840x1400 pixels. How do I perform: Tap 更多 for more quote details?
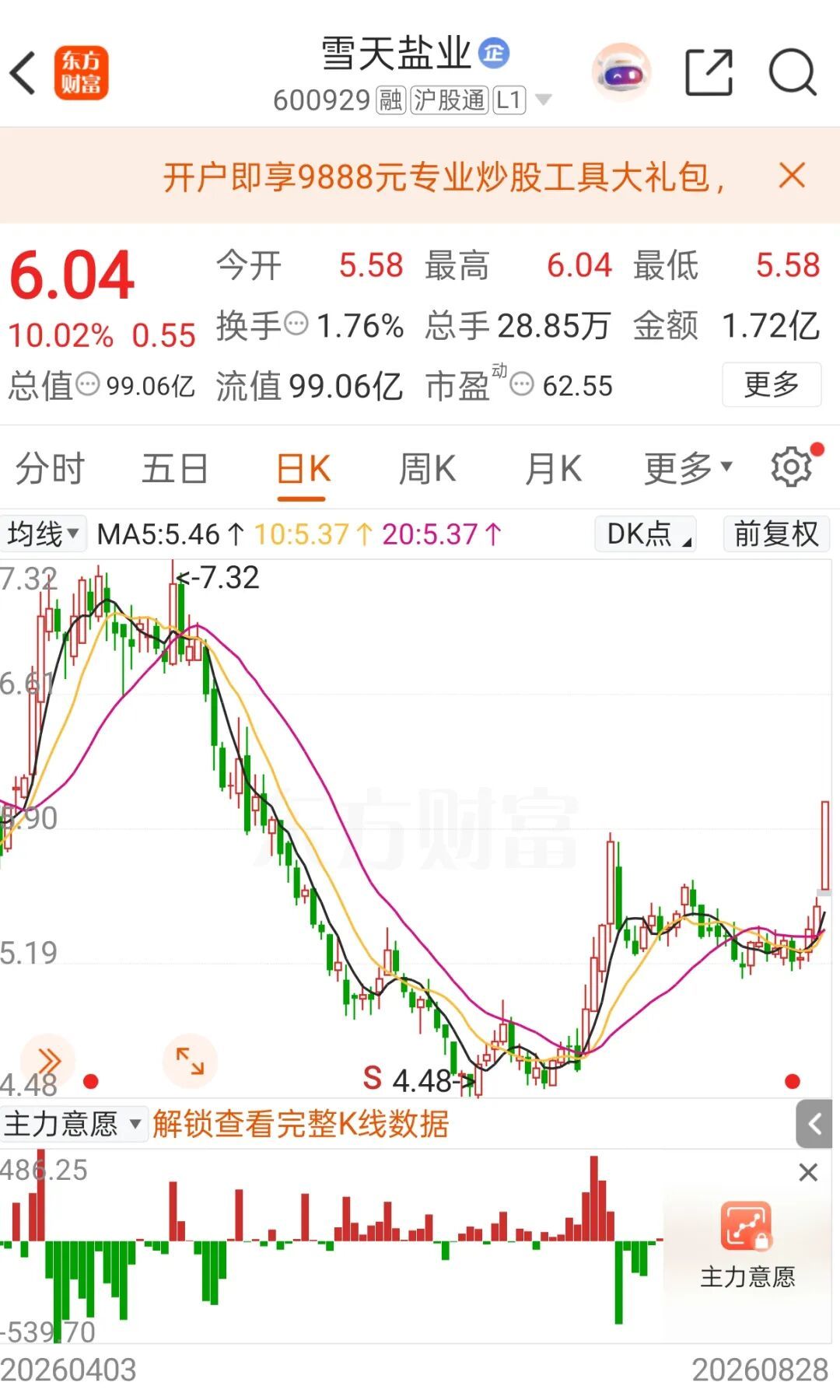click(772, 384)
